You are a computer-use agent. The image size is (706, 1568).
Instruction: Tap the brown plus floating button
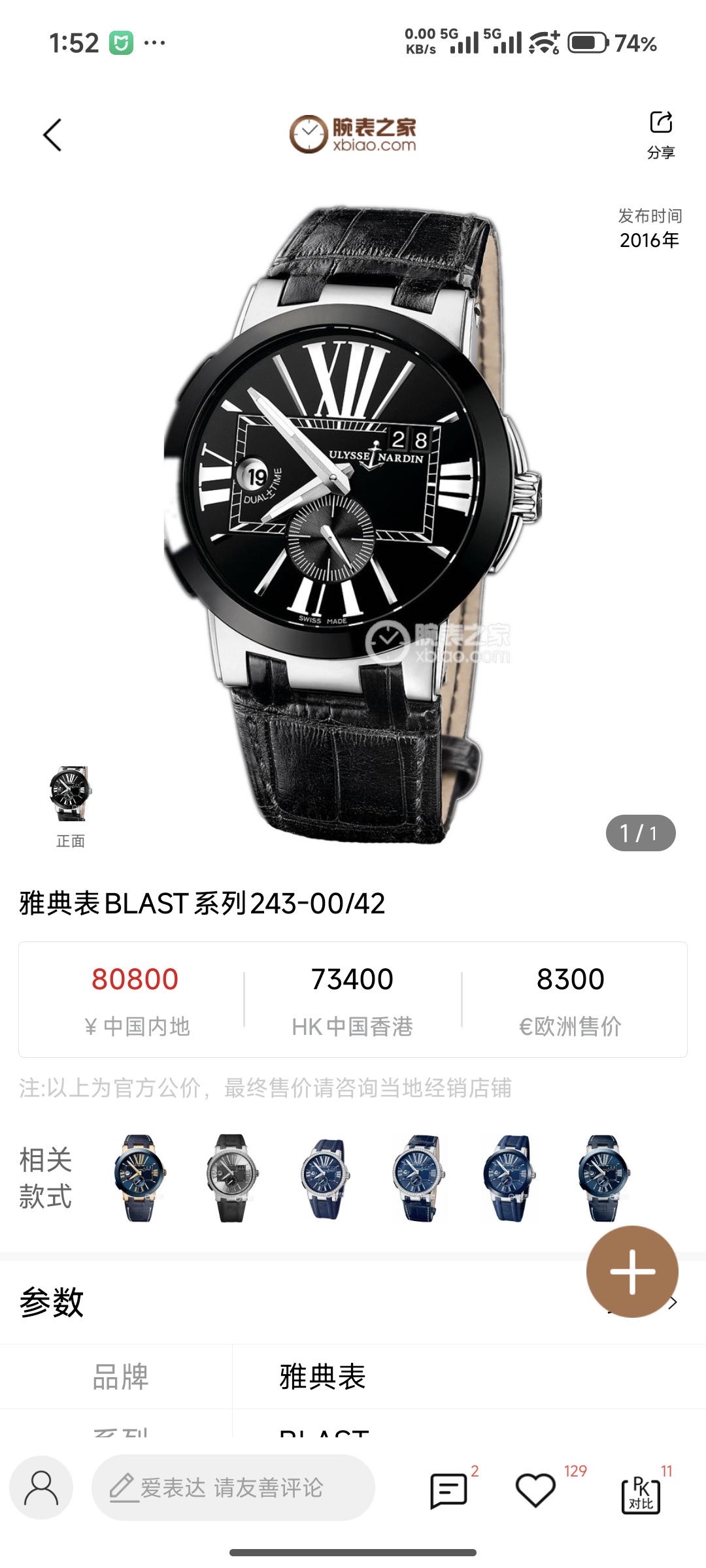click(x=632, y=1271)
